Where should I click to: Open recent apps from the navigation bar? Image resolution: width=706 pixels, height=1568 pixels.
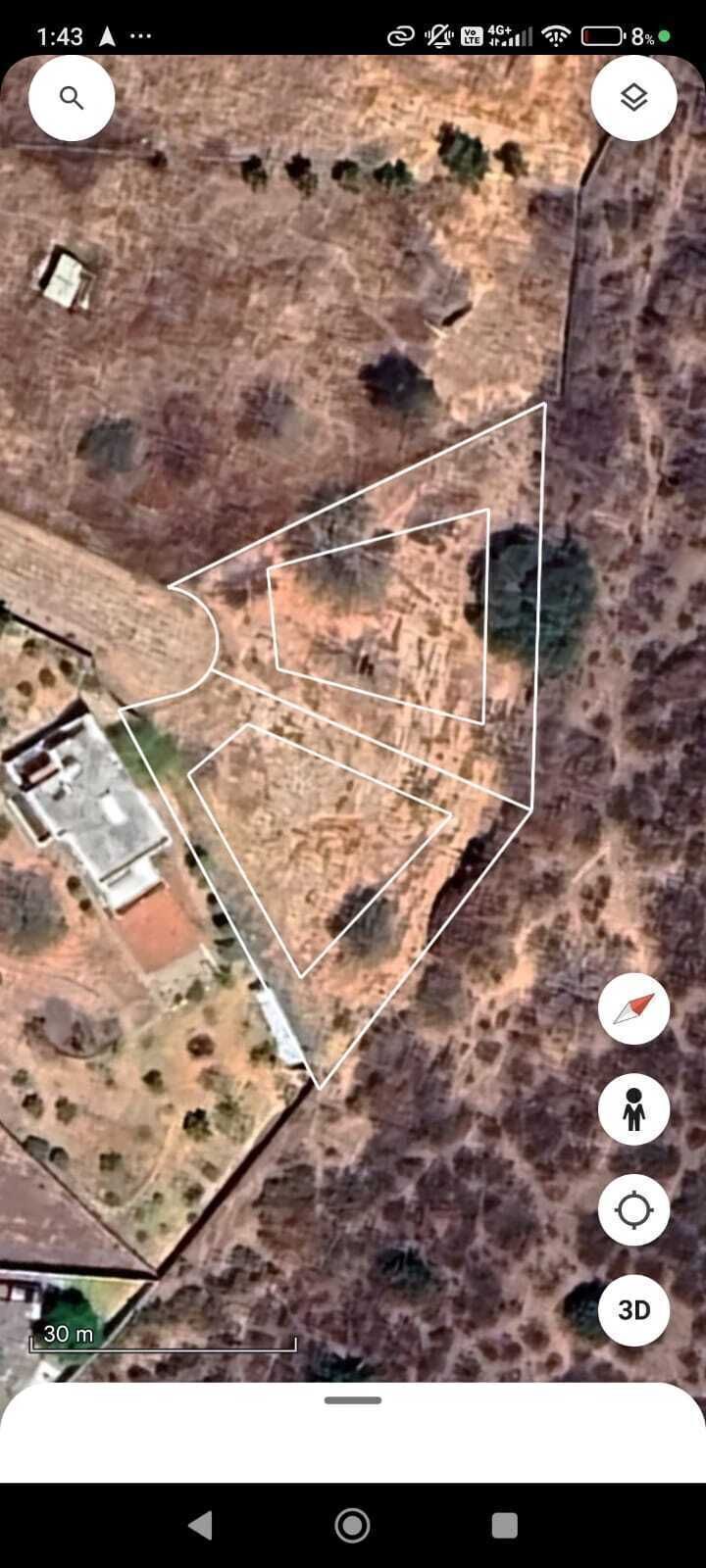[504, 1525]
